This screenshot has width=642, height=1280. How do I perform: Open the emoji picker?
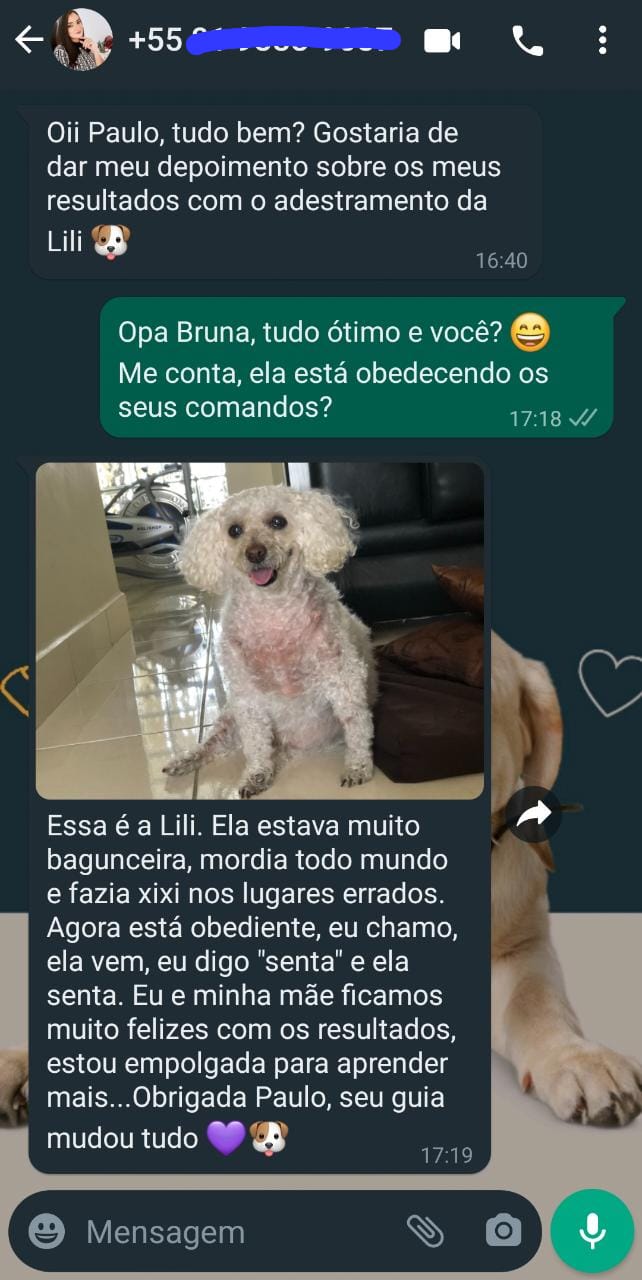tap(47, 1231)
